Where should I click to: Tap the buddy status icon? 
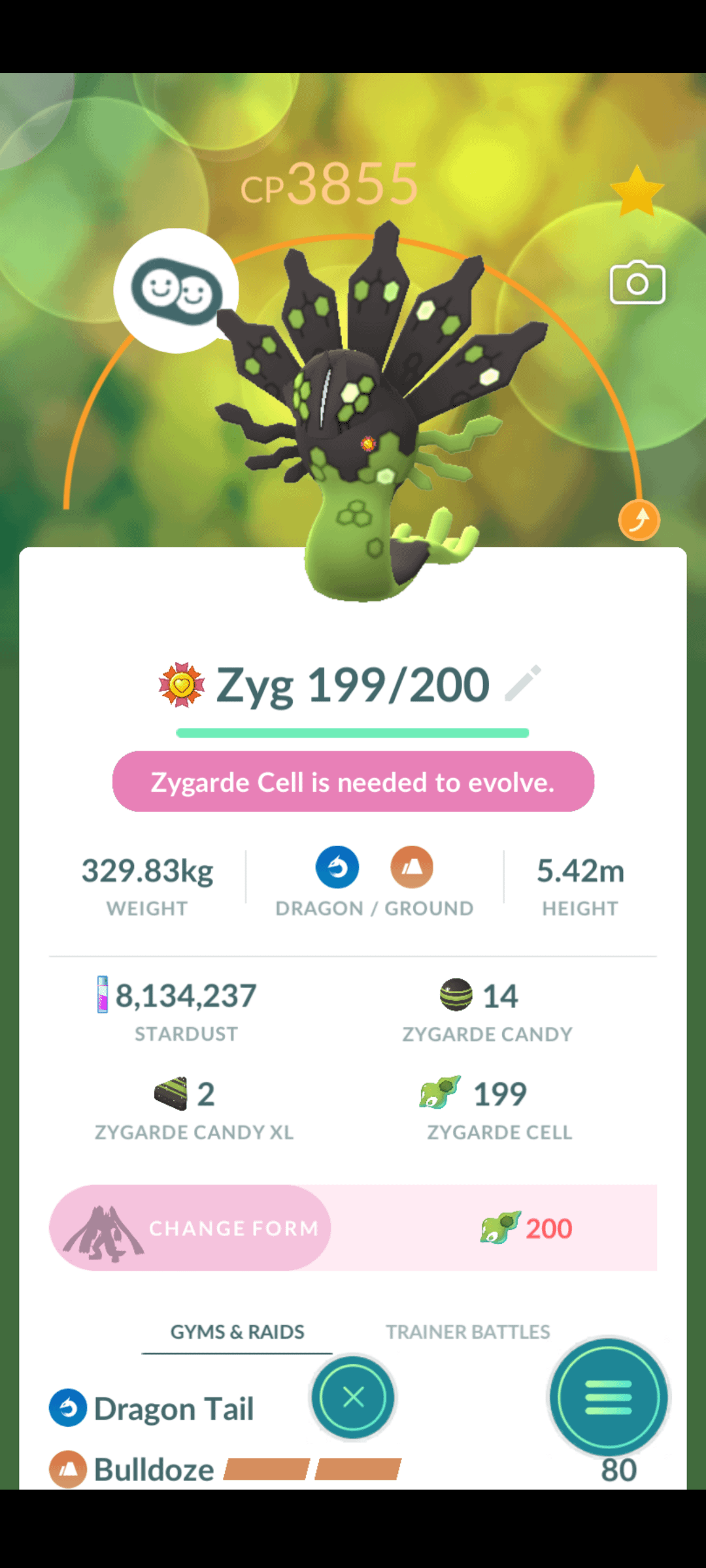(176, 291)
